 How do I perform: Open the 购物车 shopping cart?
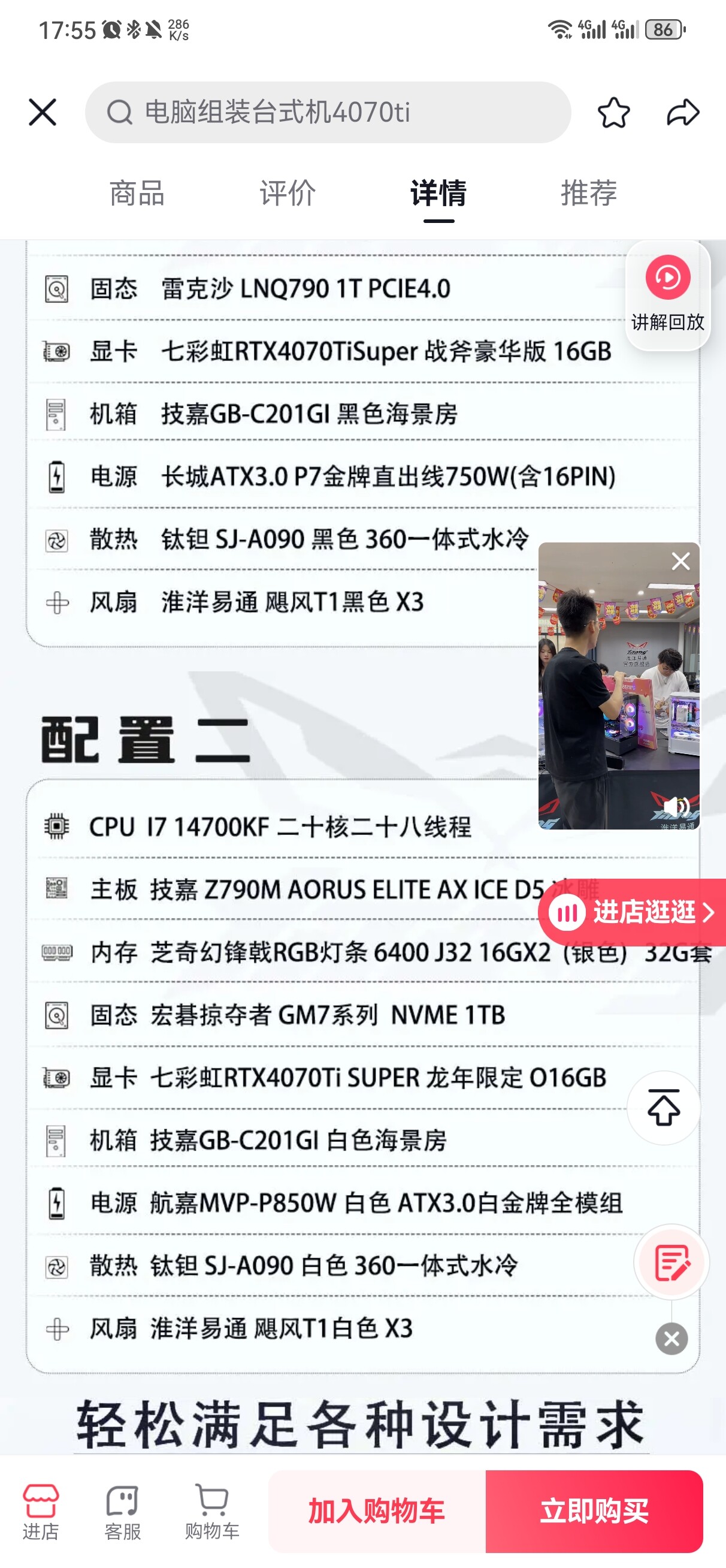[x=213, y=1512]
